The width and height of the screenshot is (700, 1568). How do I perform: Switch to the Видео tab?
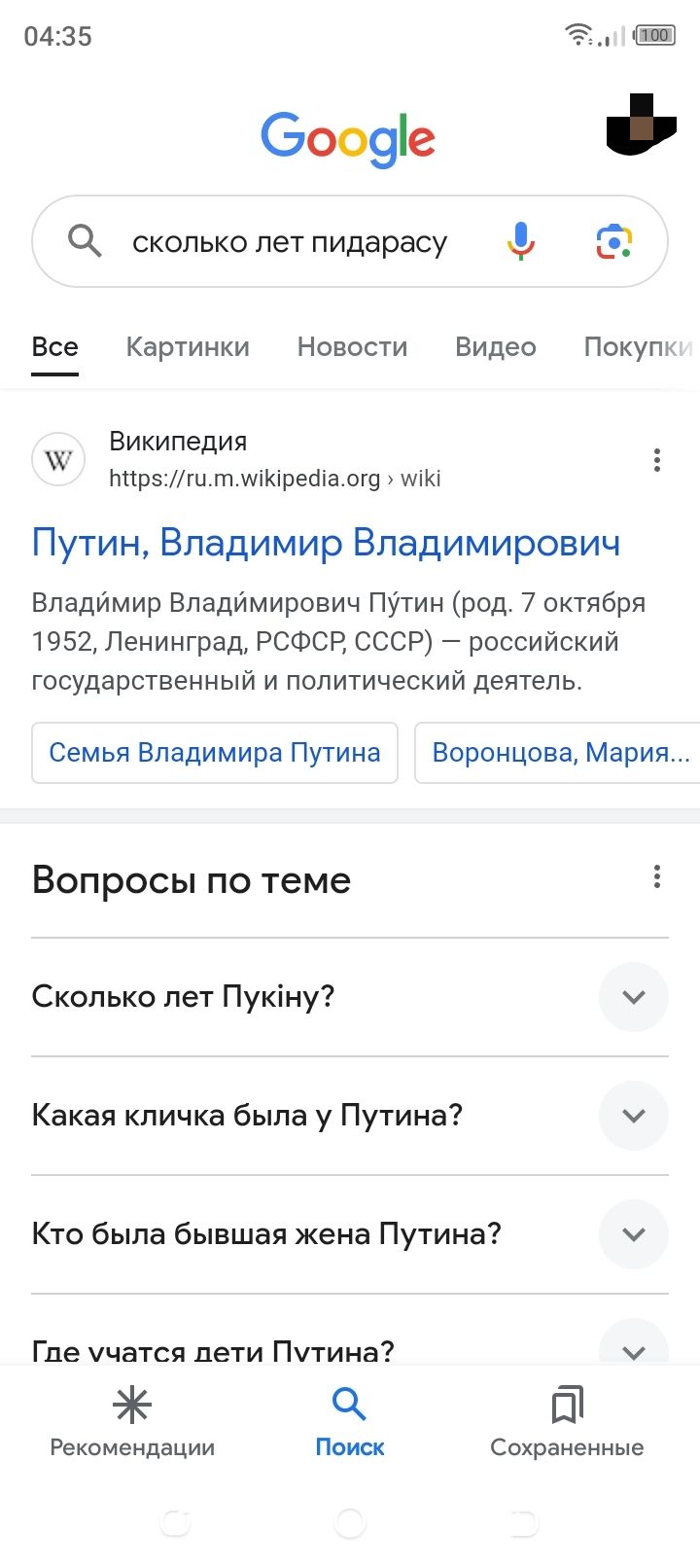pyautogui.click(x=495, y=347)
